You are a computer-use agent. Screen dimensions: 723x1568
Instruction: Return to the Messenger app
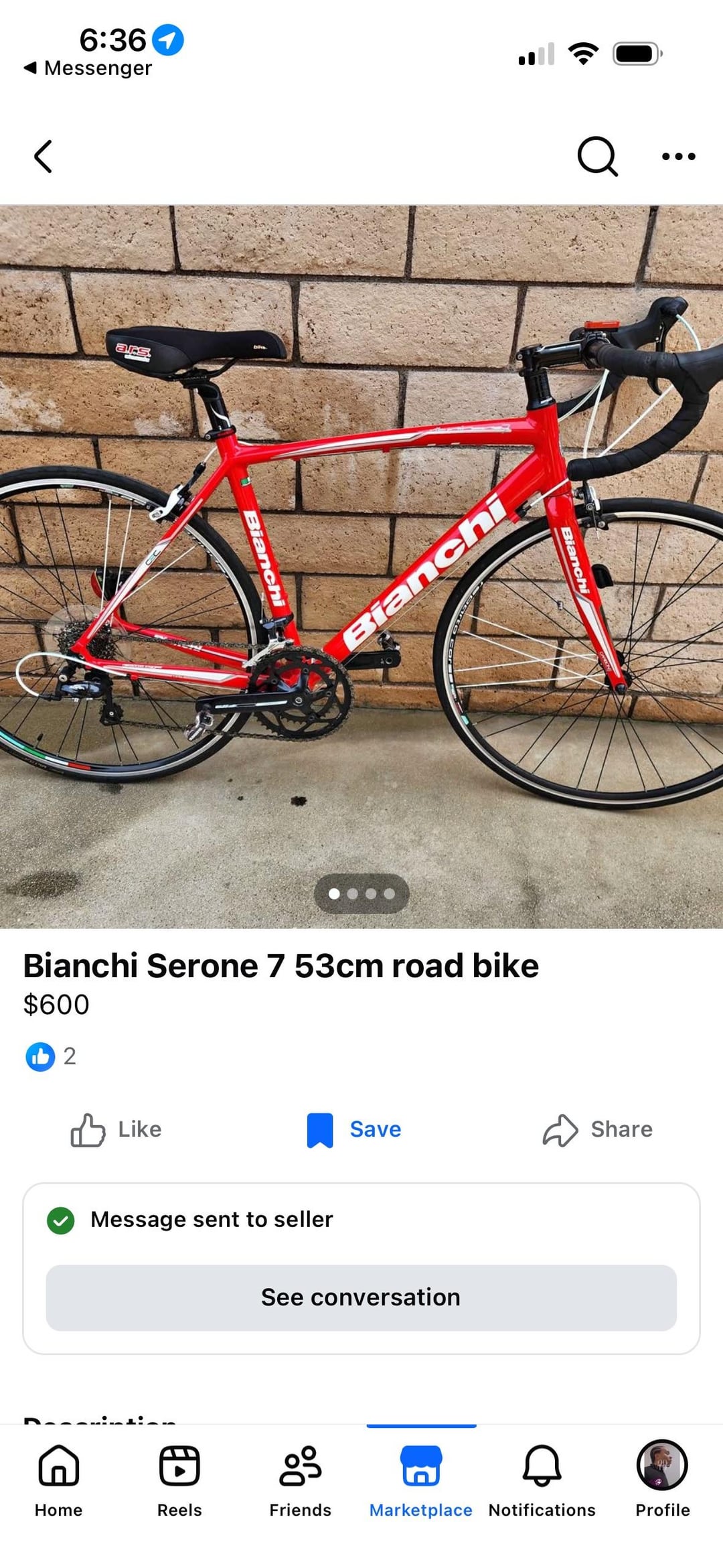point(88,68)
